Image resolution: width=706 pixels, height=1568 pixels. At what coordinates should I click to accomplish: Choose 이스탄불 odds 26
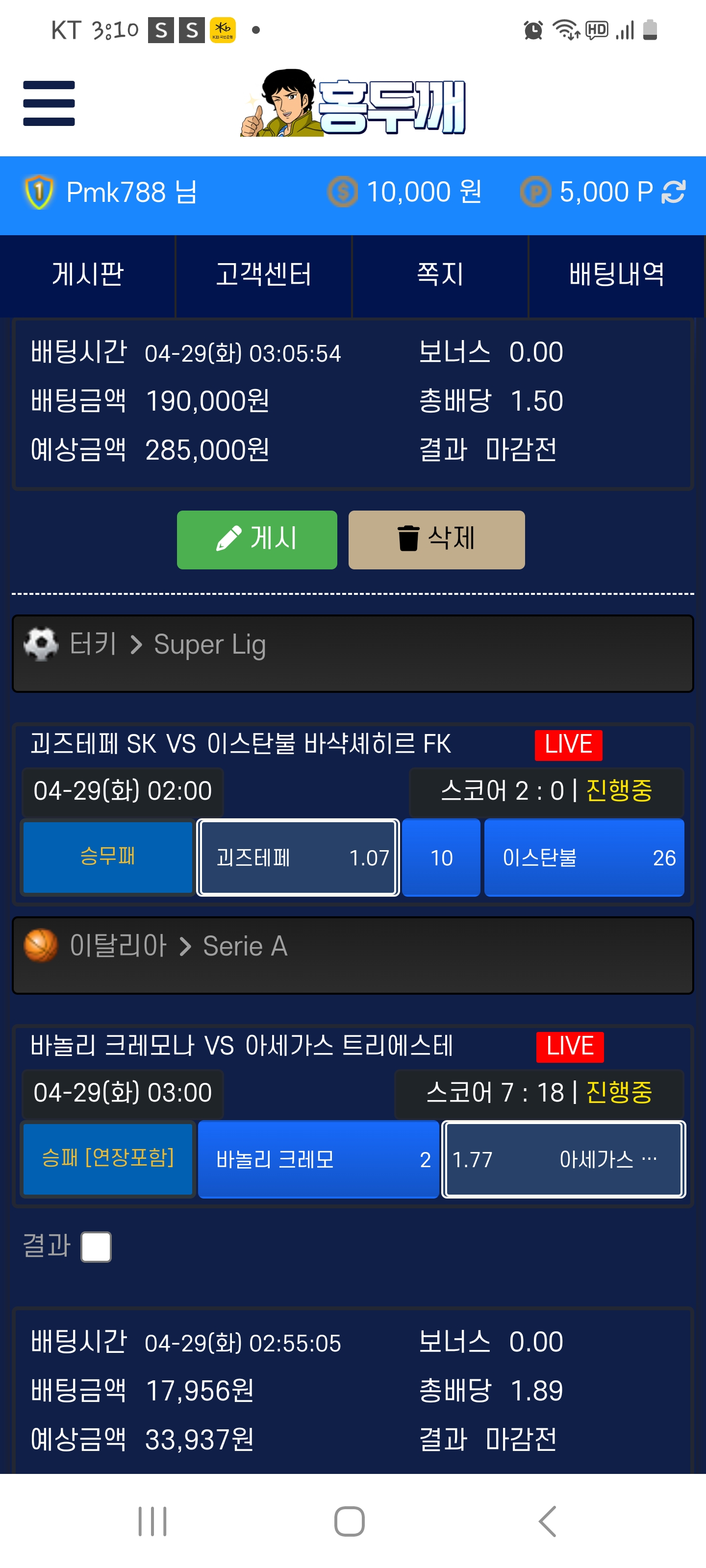coord(583,857)
